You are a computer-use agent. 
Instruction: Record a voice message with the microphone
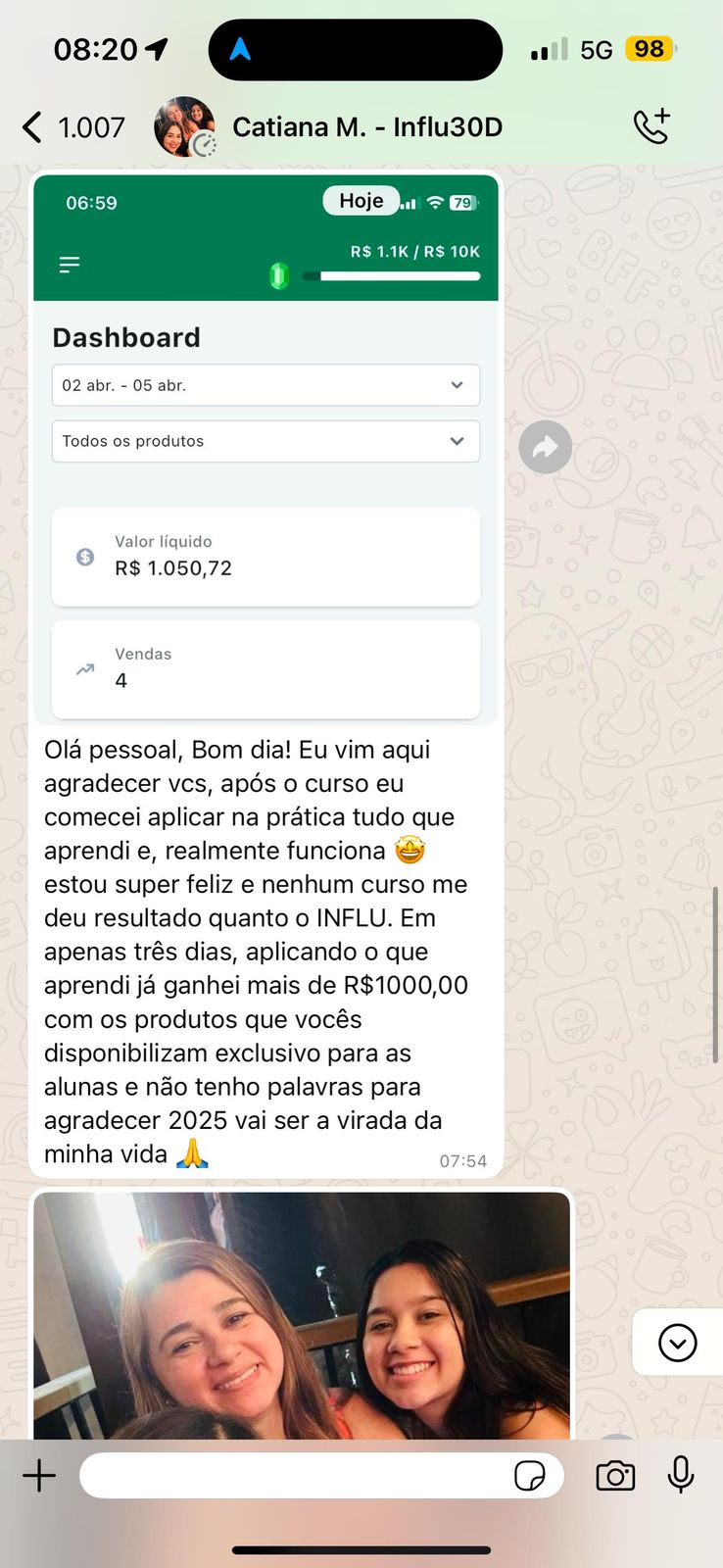click(681, 1475)
